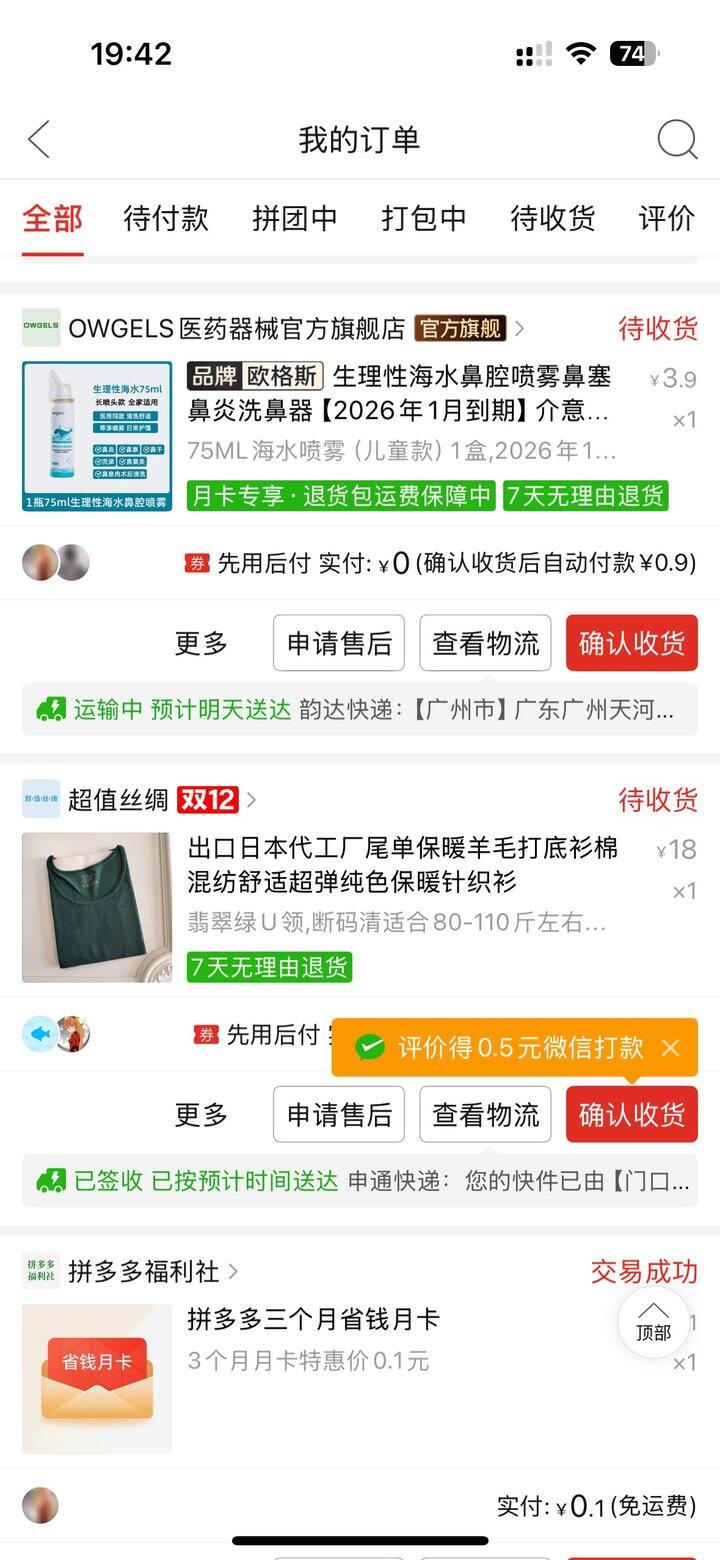This screenshot has height=1560, width=720.
Task: Tap 查看物流 for OWGELS order
Action: (485, 643)
